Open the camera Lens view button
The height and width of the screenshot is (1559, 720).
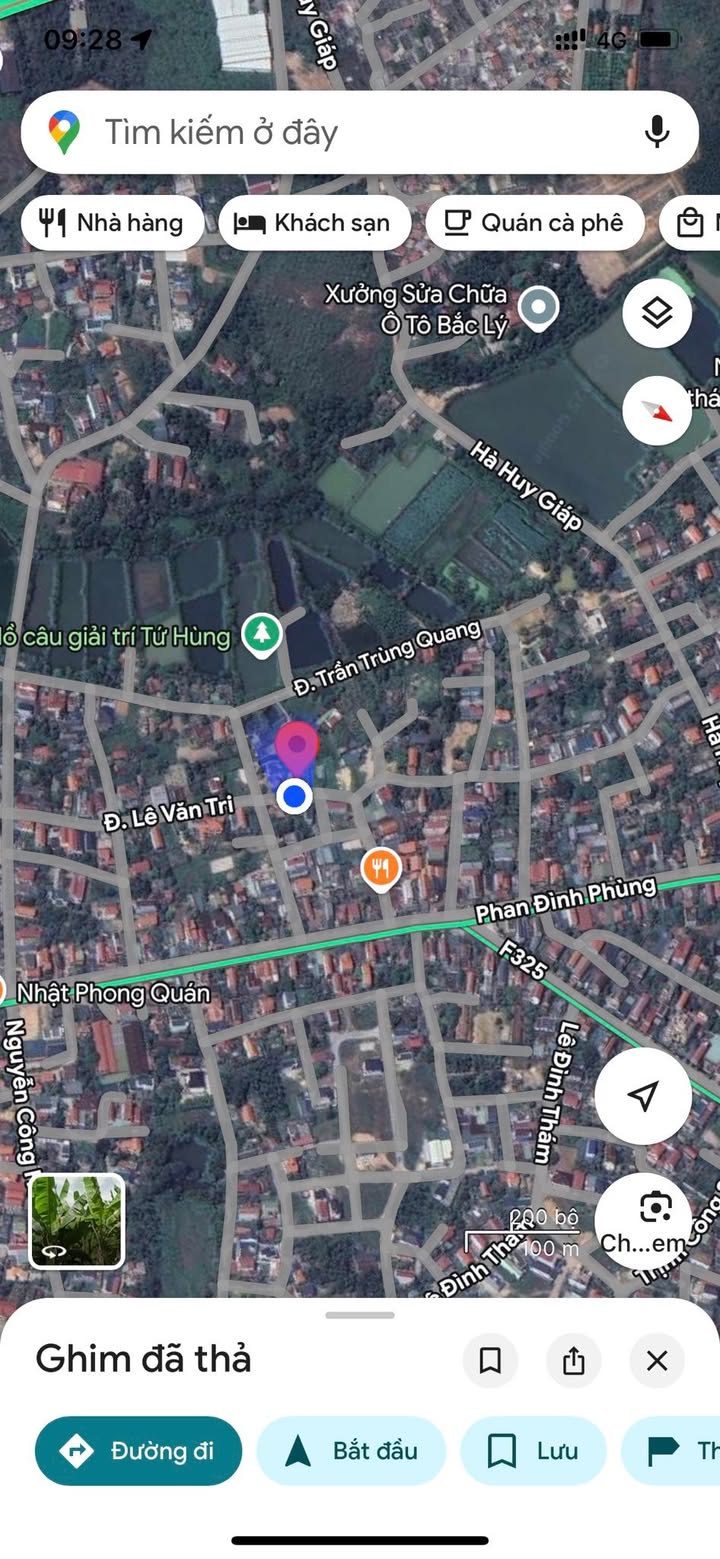click(655, 1220)
